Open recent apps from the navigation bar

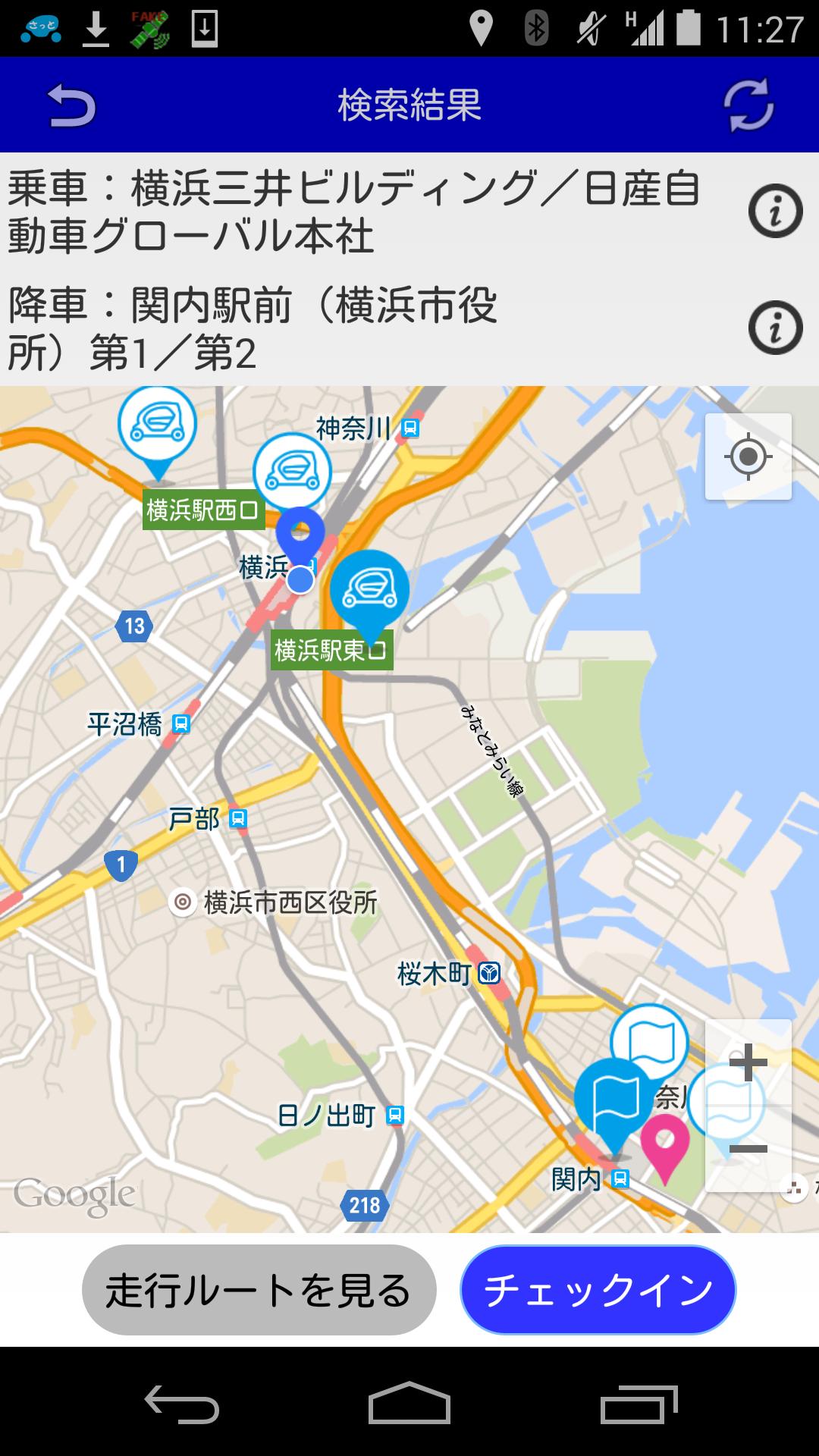tap(639, 1403)
